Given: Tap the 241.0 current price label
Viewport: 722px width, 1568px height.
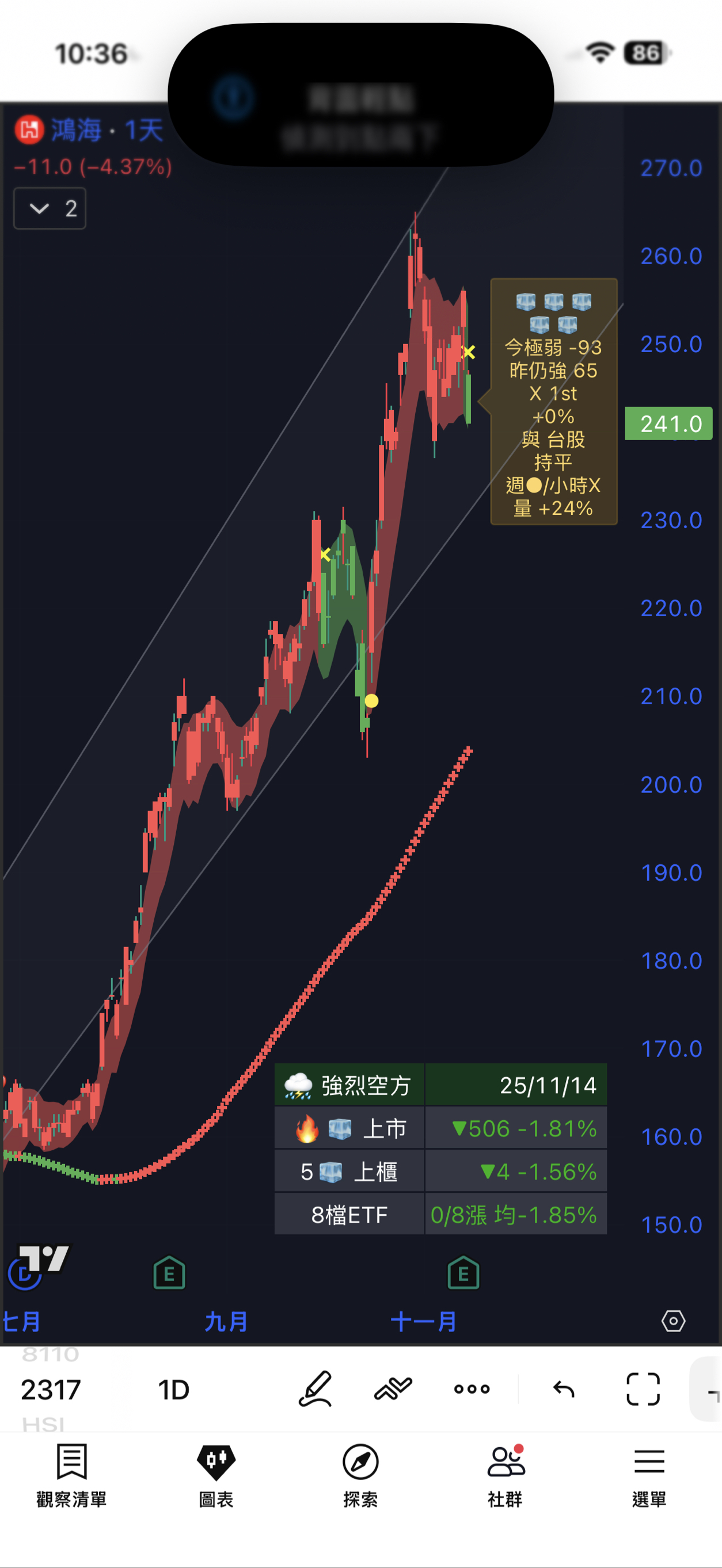Looking at the screenshot, I should pos(669,424).
